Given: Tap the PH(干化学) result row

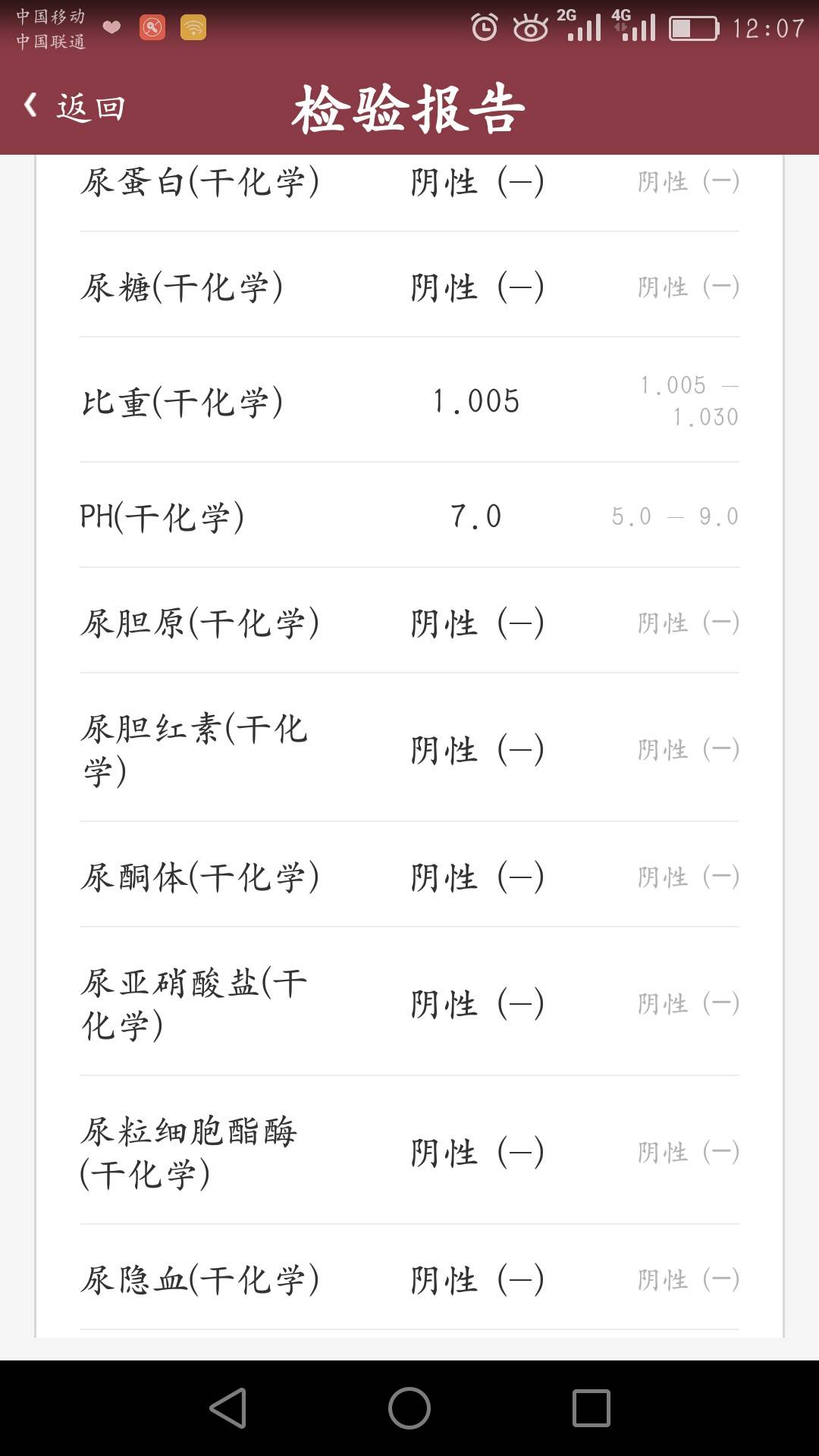Looking at the screenshot, I should coord(409,516).
